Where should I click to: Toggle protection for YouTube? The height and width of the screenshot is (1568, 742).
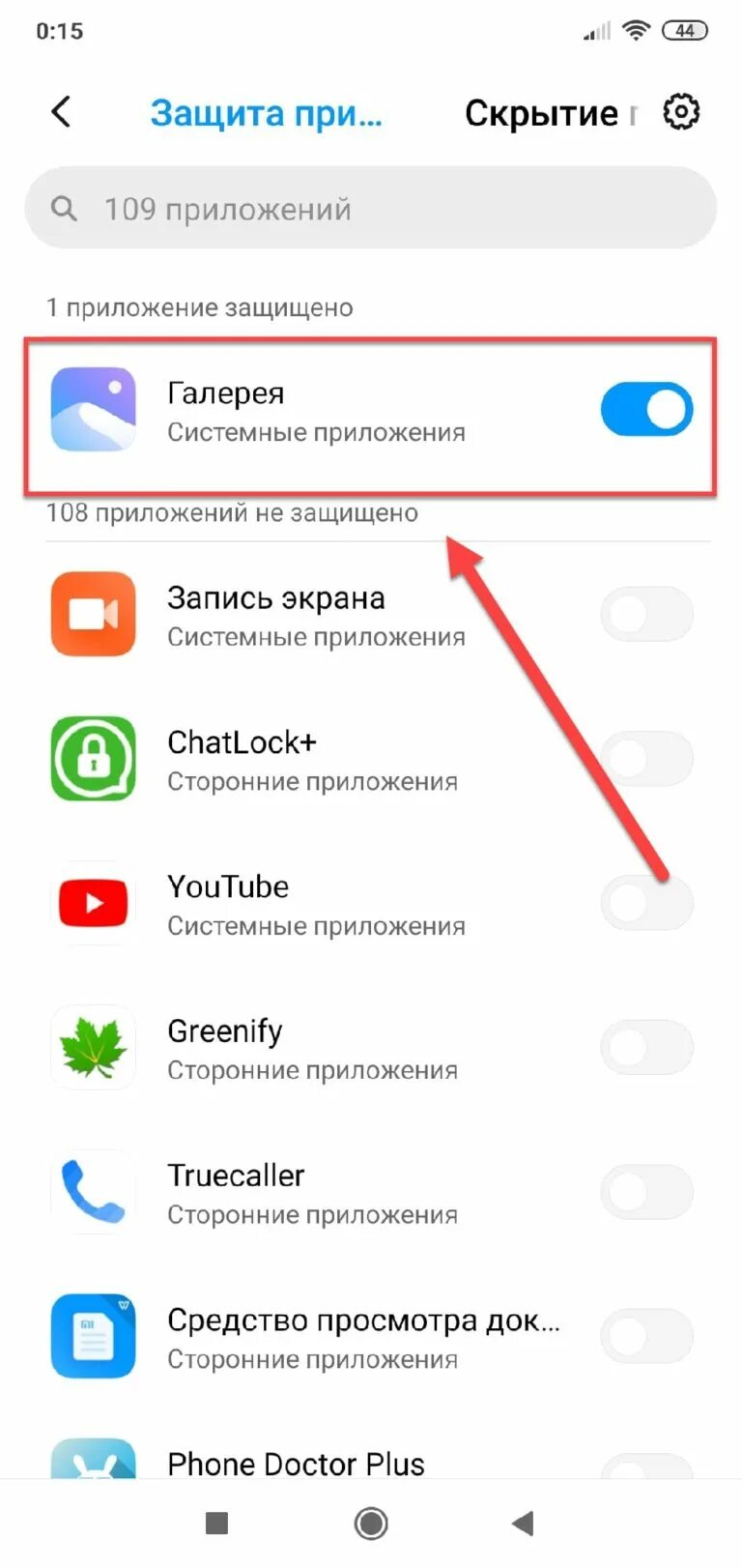[646, 903]
